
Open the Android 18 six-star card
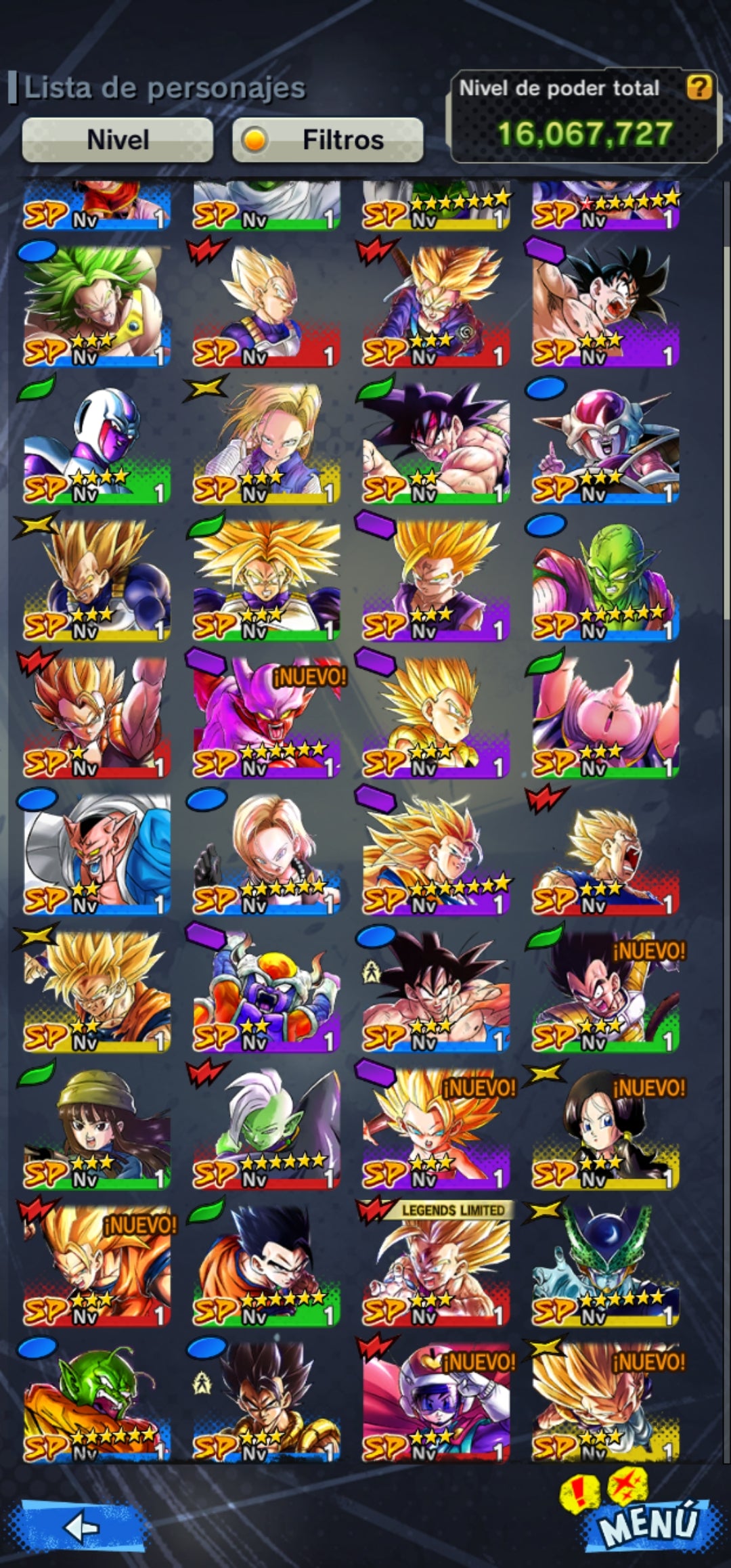(266, 853)
